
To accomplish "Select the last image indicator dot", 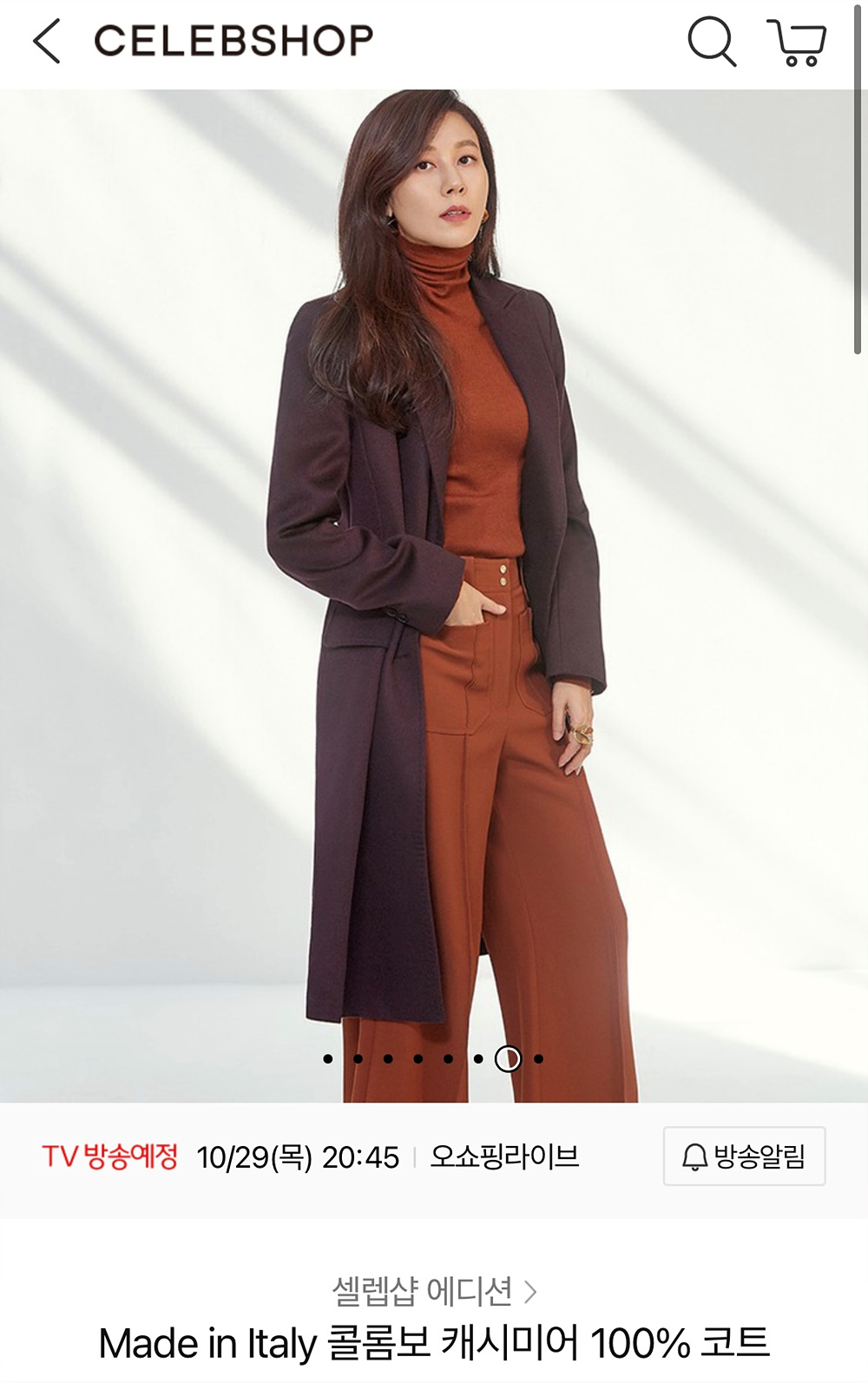I will (x=539, y=1058).
